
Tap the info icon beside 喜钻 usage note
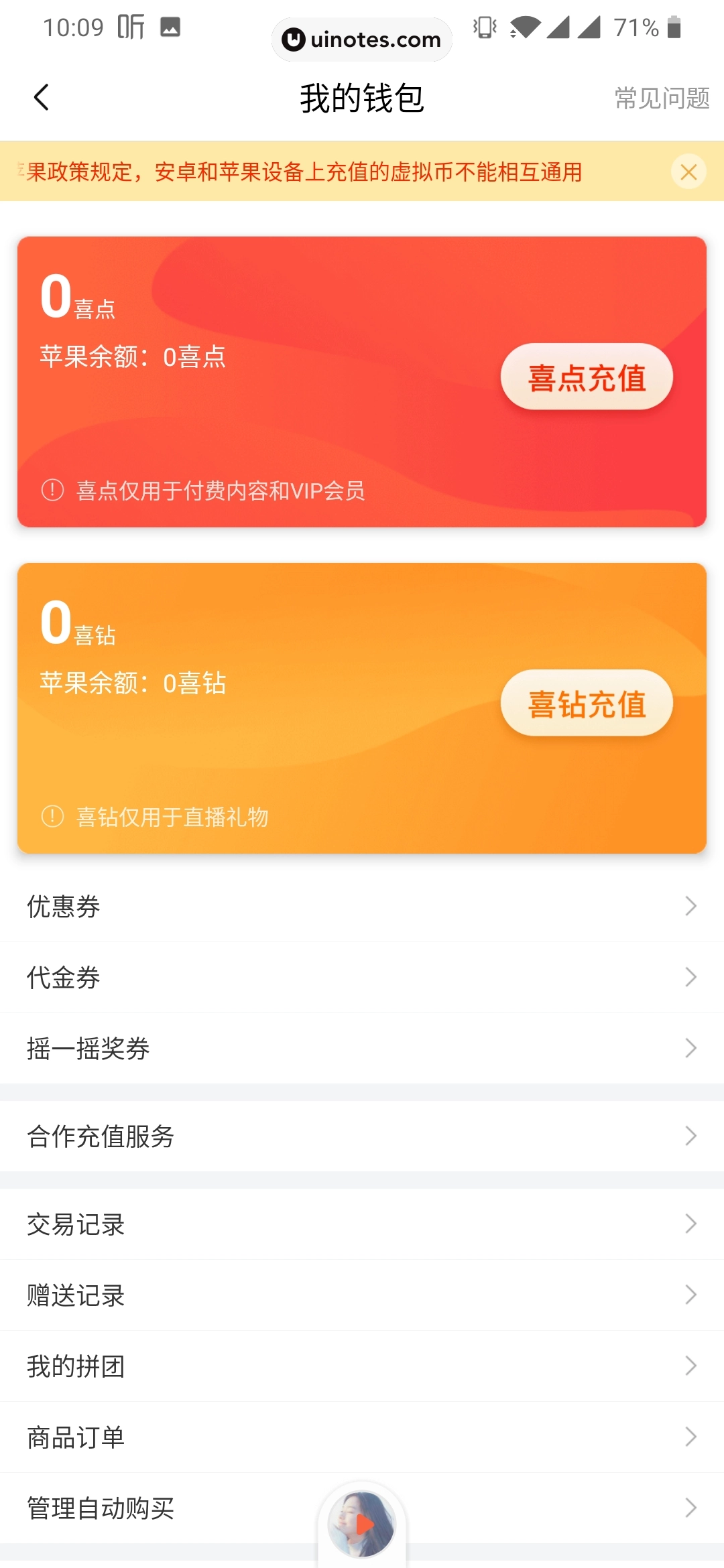(52, 817)
